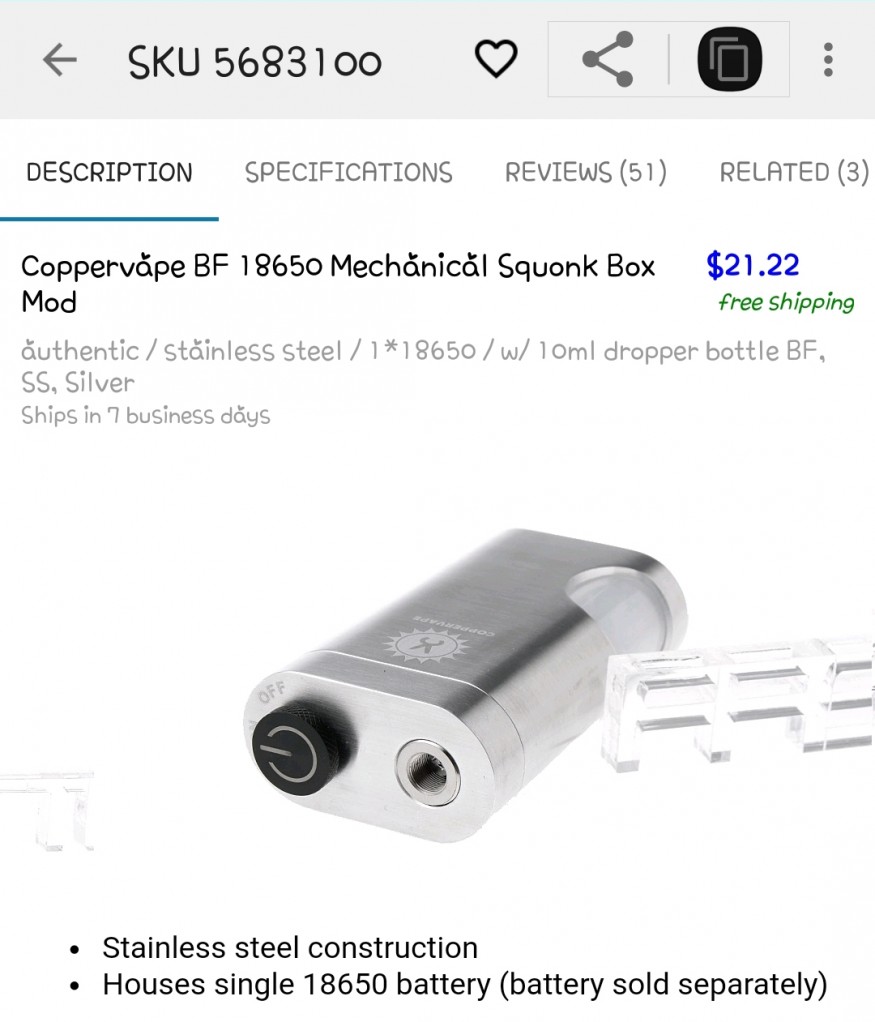Open the Reviews (51) tab

coord(585,172)
